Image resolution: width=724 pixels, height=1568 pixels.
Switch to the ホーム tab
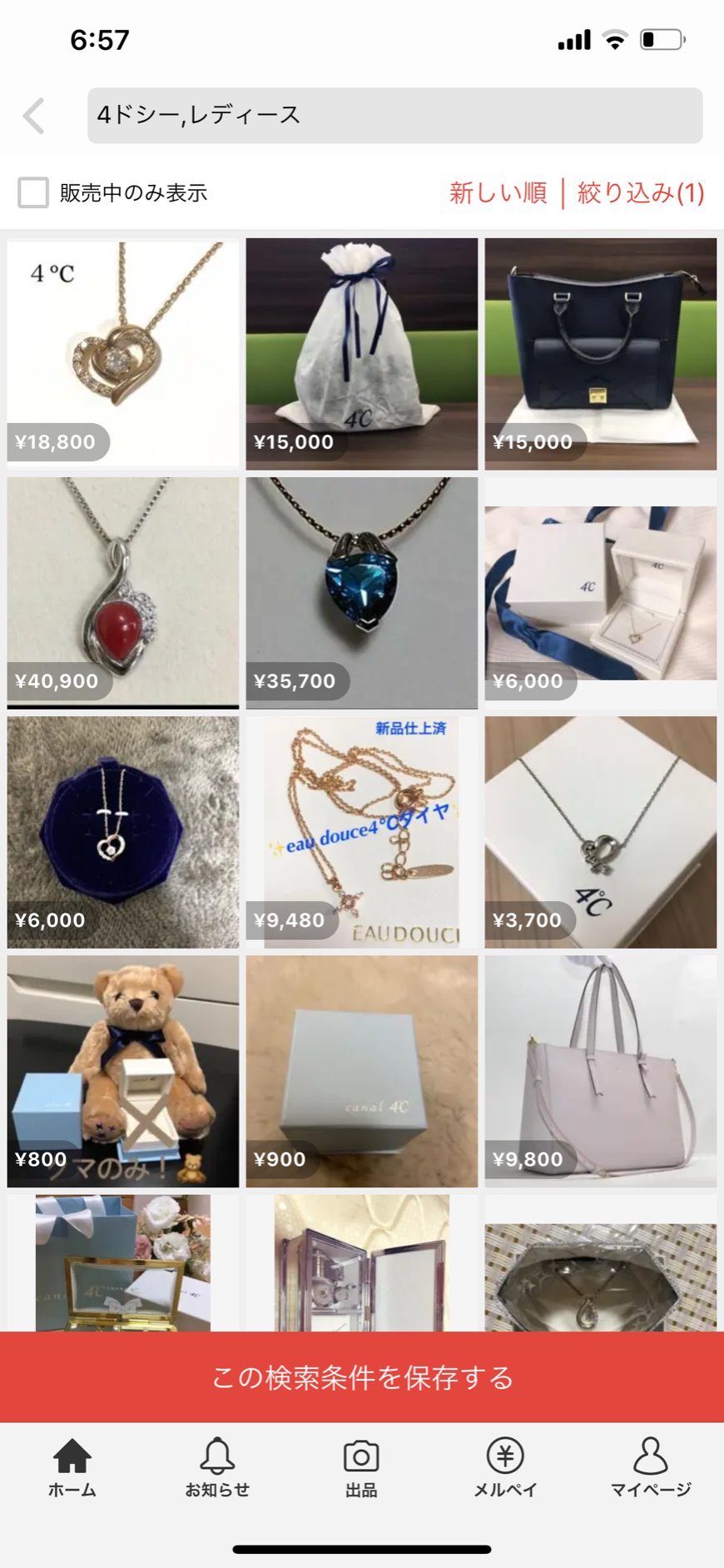tap(72, 1468)
